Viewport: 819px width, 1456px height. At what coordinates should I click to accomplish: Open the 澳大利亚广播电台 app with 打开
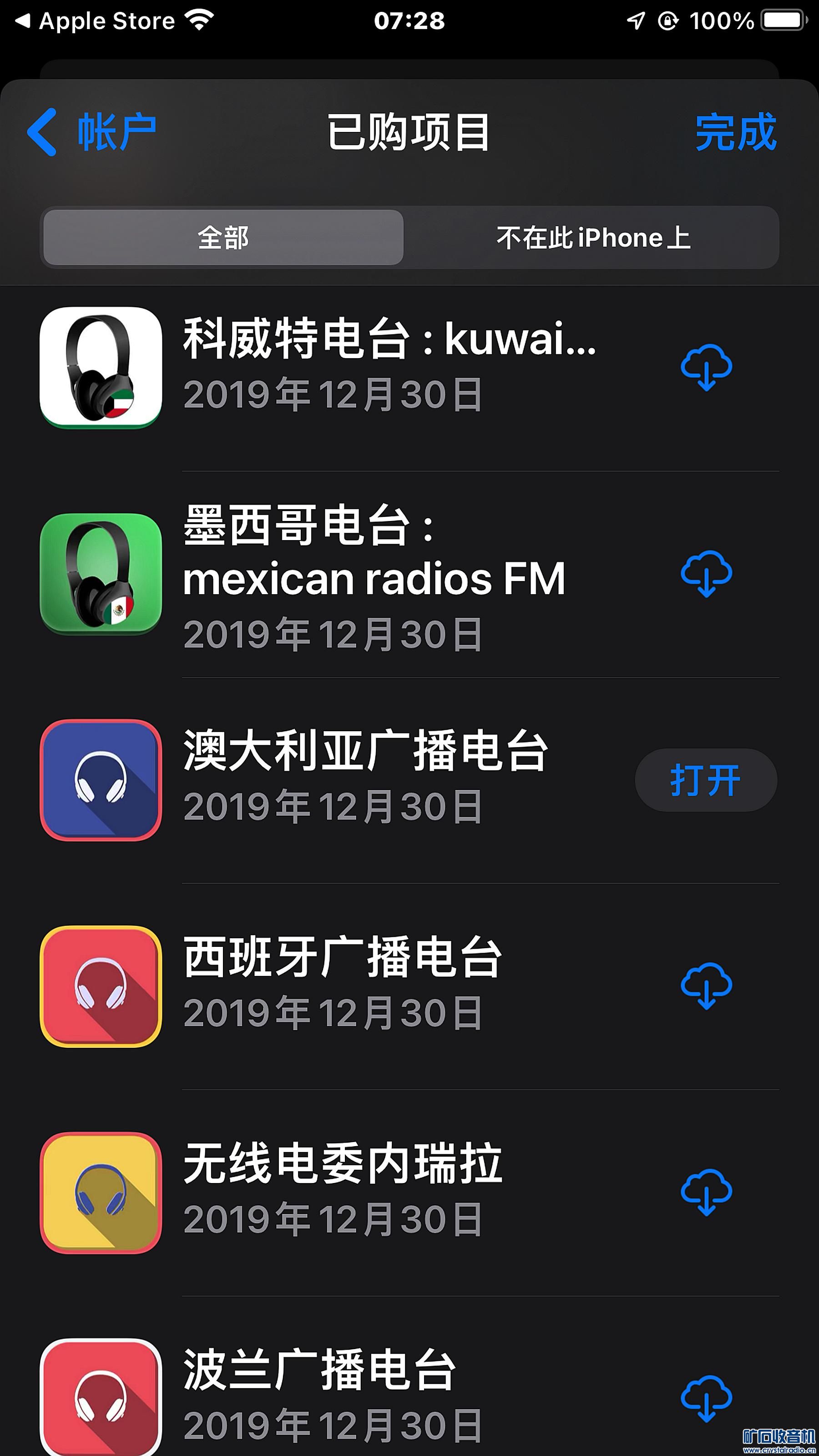[705, 780]
